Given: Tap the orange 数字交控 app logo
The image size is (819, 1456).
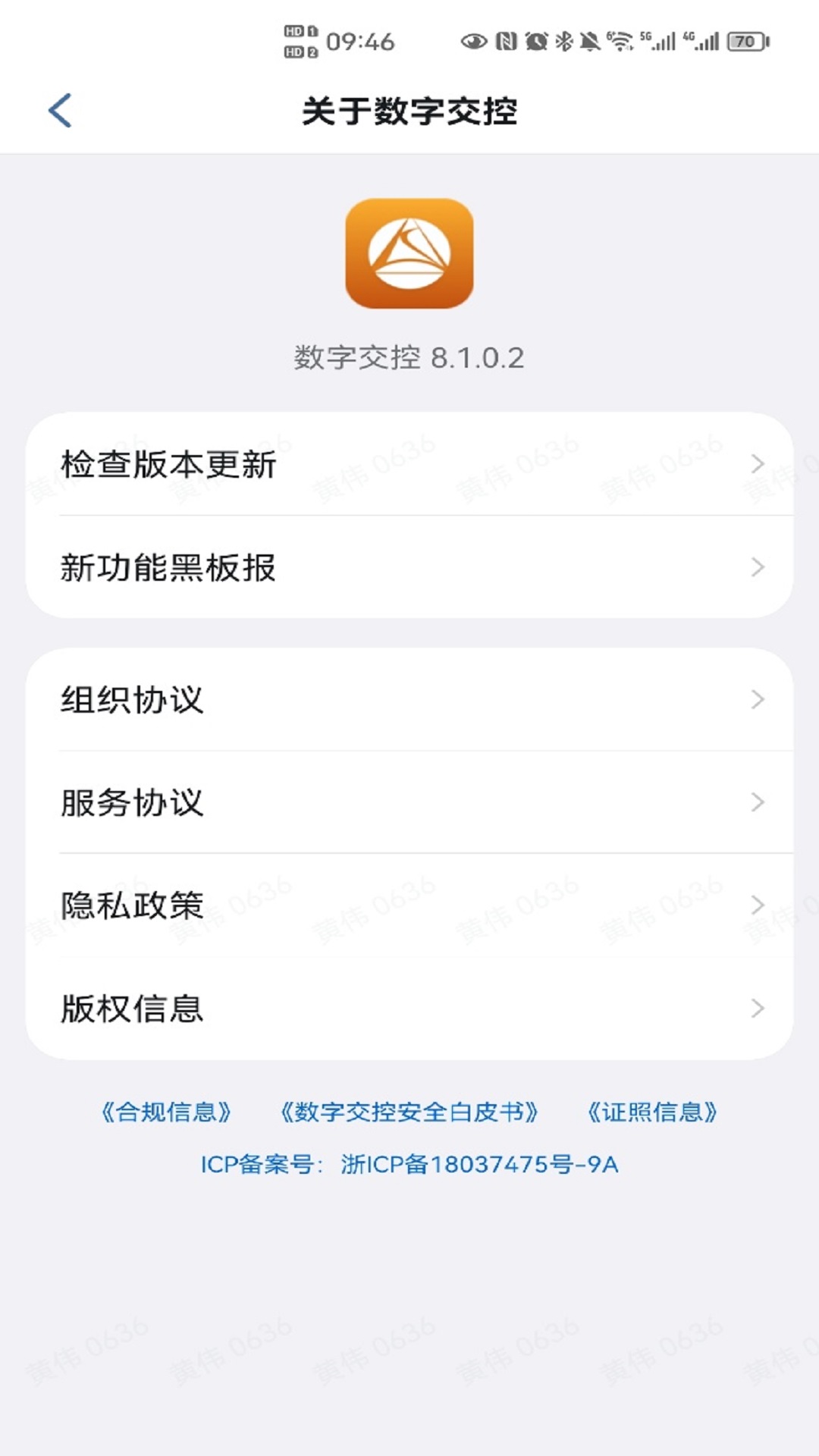Looking at the screenshot, I should tap(409, 254).
